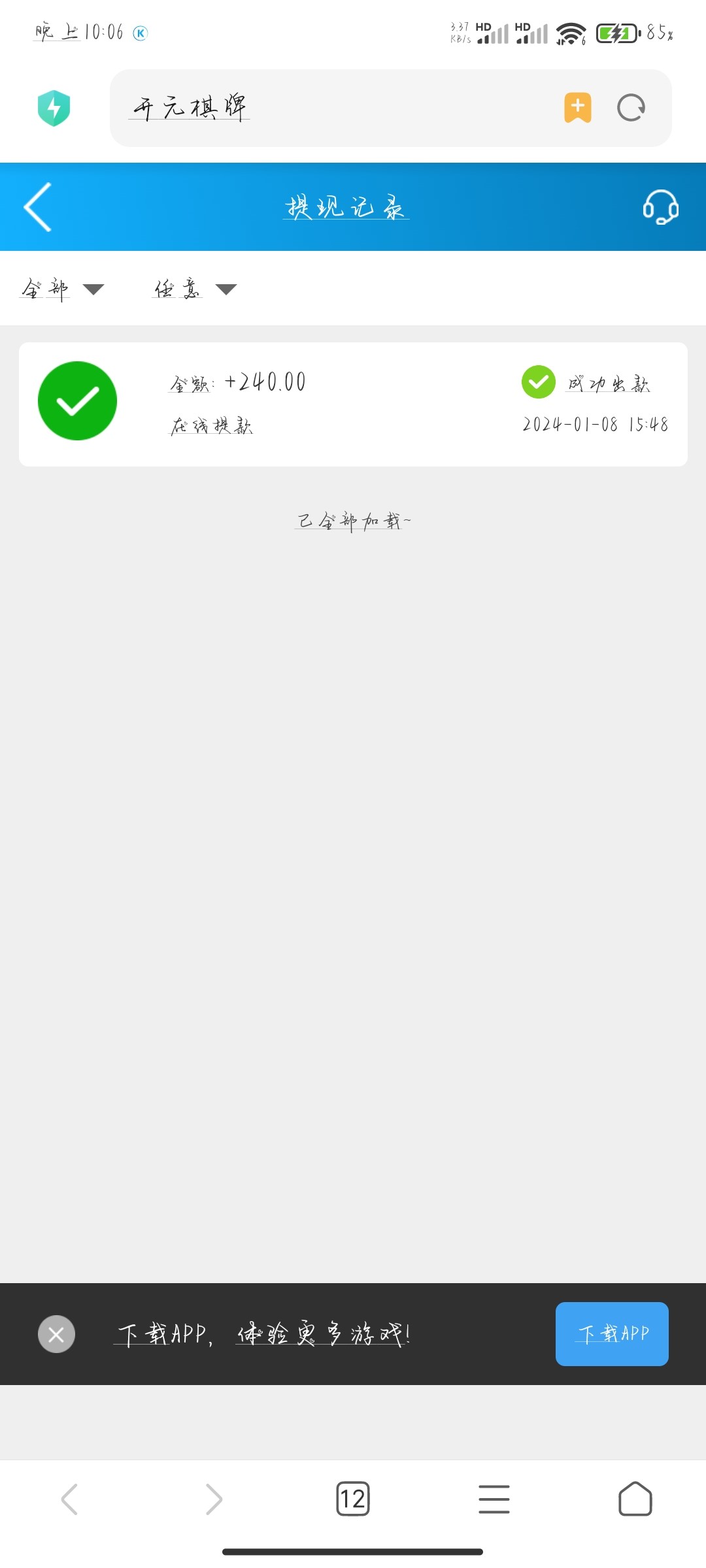
Task: Open the browser tabs switcher showing 12
Action: coord(353,1499)
